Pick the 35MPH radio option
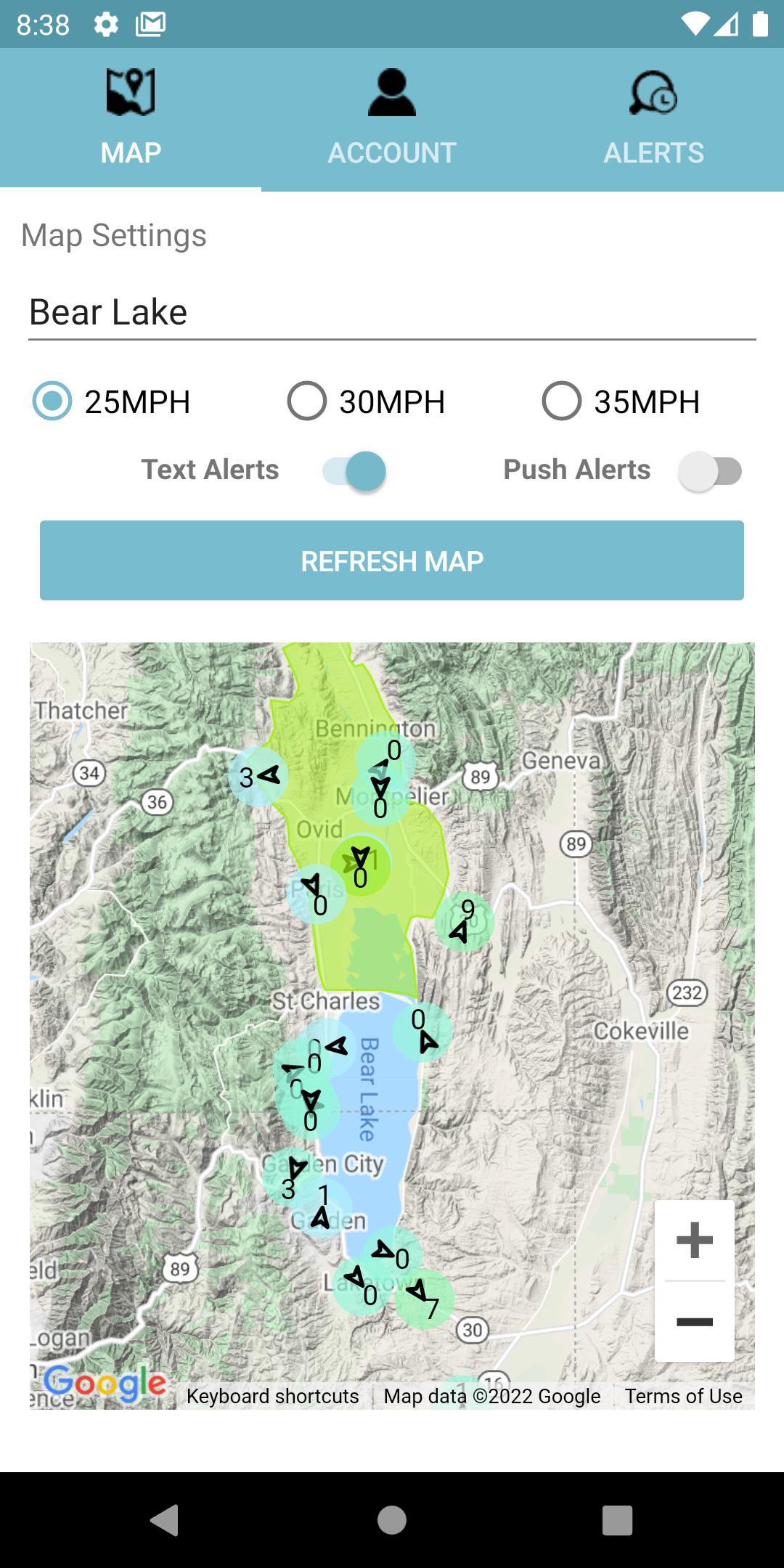 [x=562, y=401]
